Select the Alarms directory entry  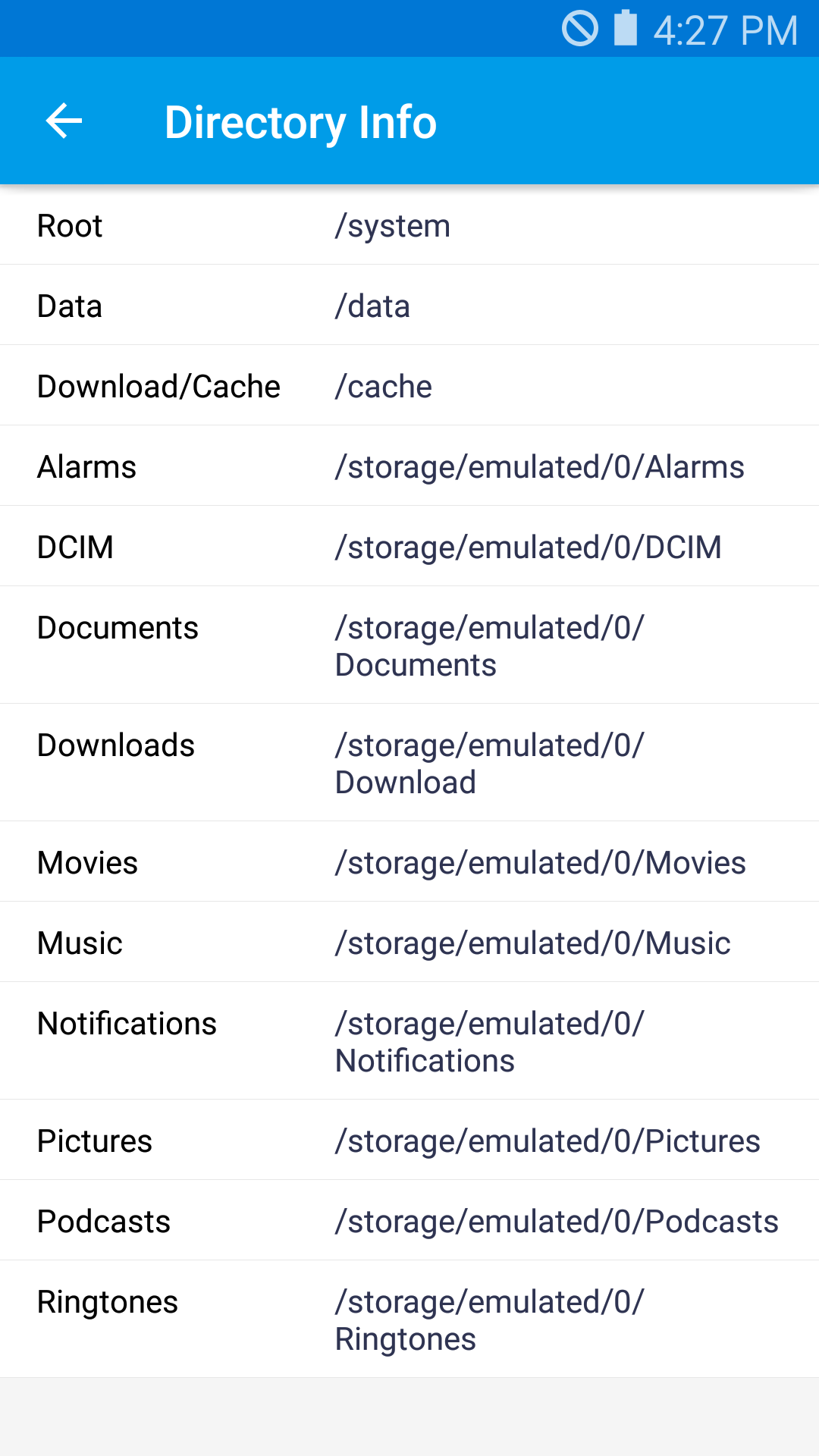[409, 466]
